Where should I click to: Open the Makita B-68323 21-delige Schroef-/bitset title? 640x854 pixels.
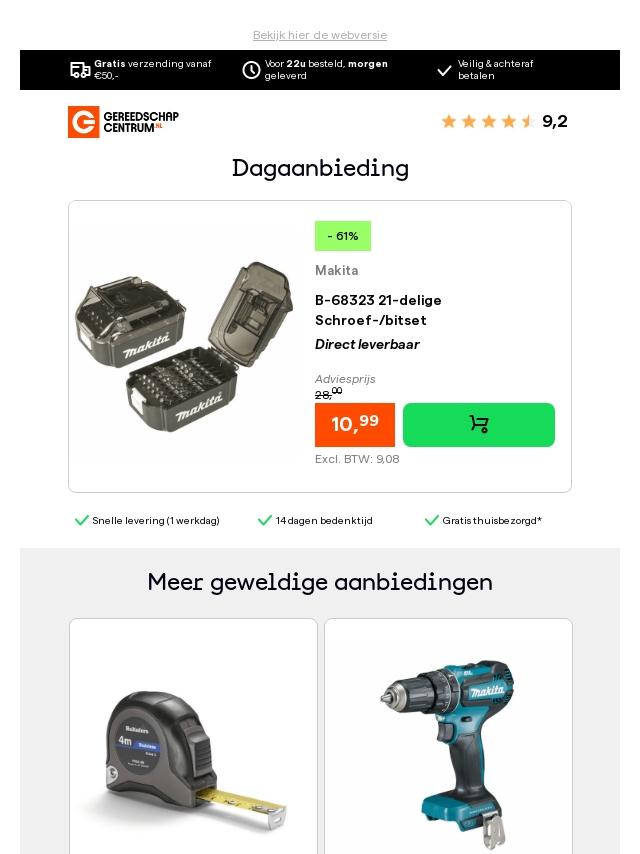click(378, 310)
